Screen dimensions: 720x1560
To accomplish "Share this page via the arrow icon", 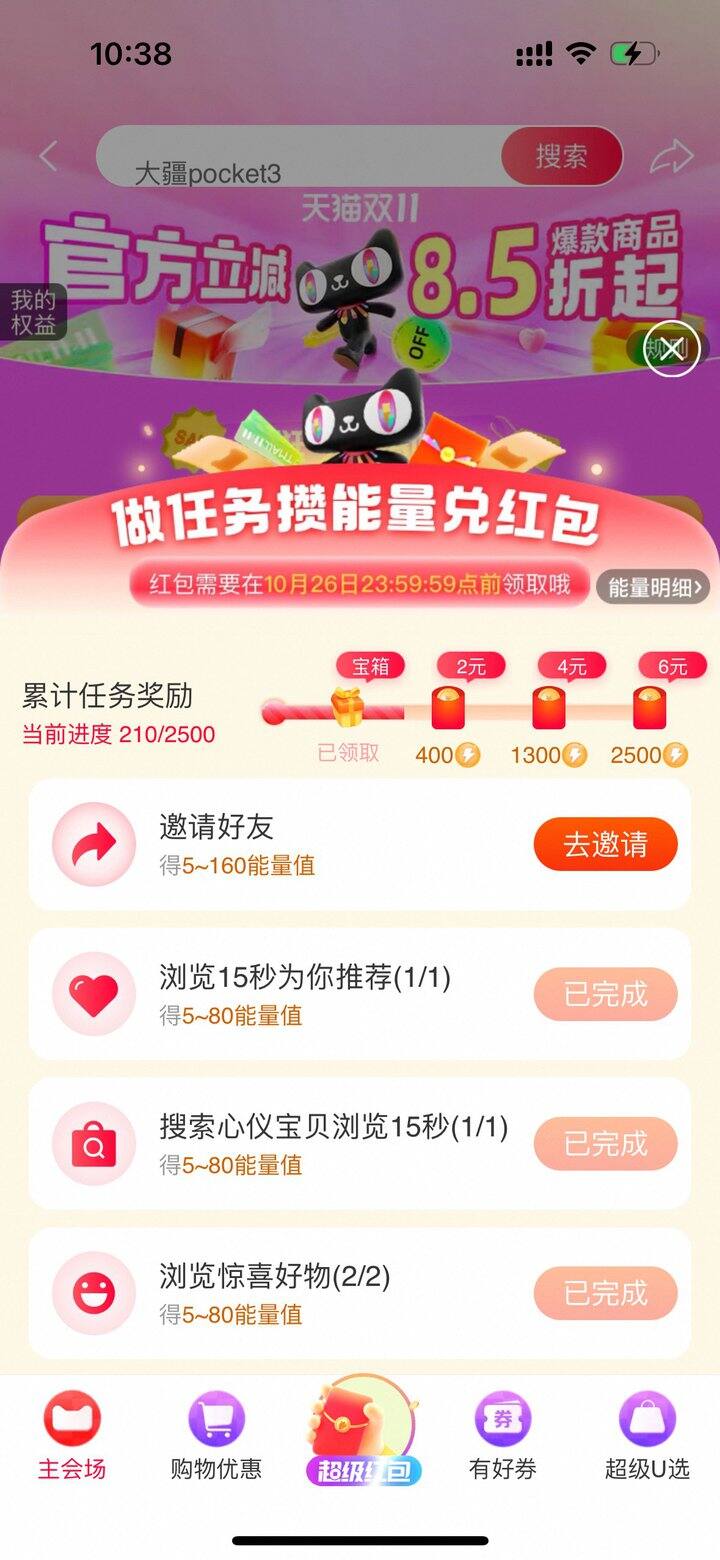I will (x=671, y=157).
